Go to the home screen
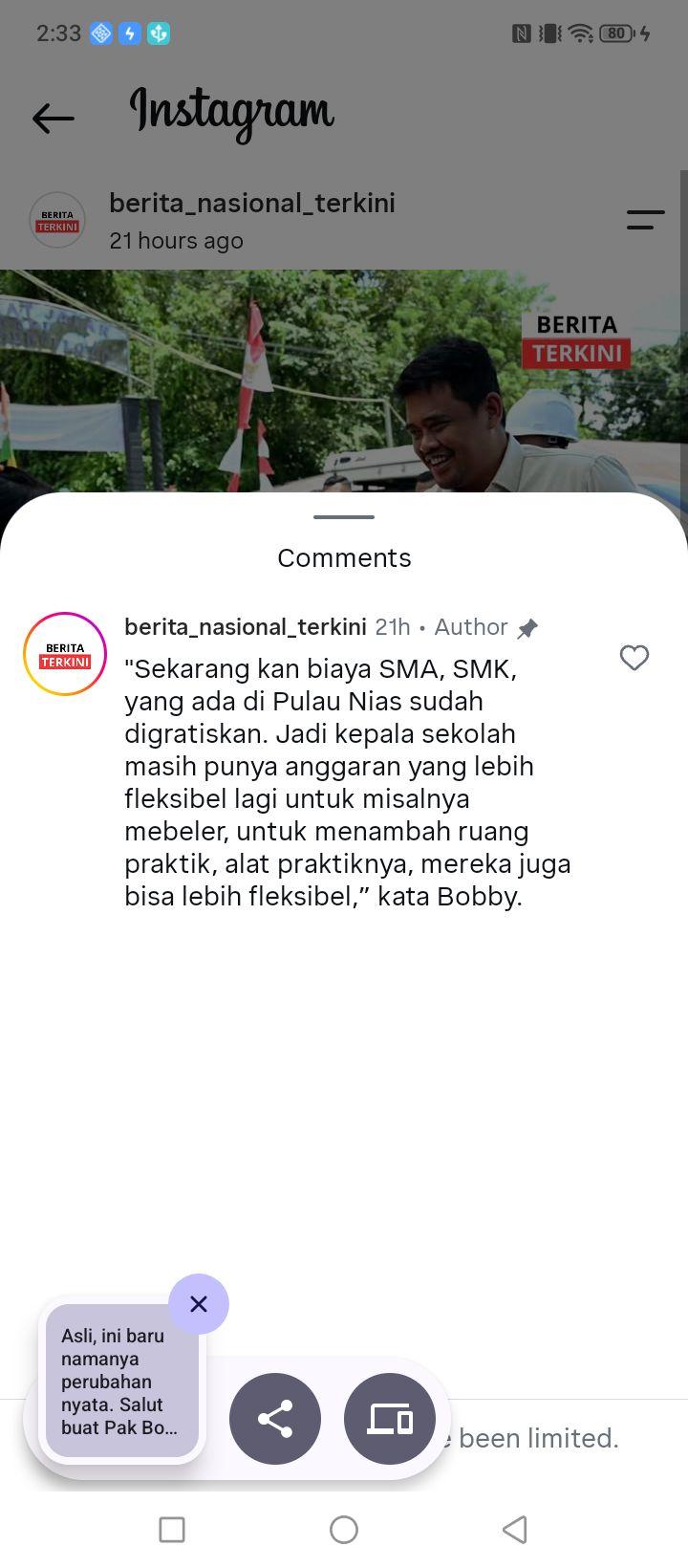The width and height of the screenshot is (688, 1568). pos(344,1530)
